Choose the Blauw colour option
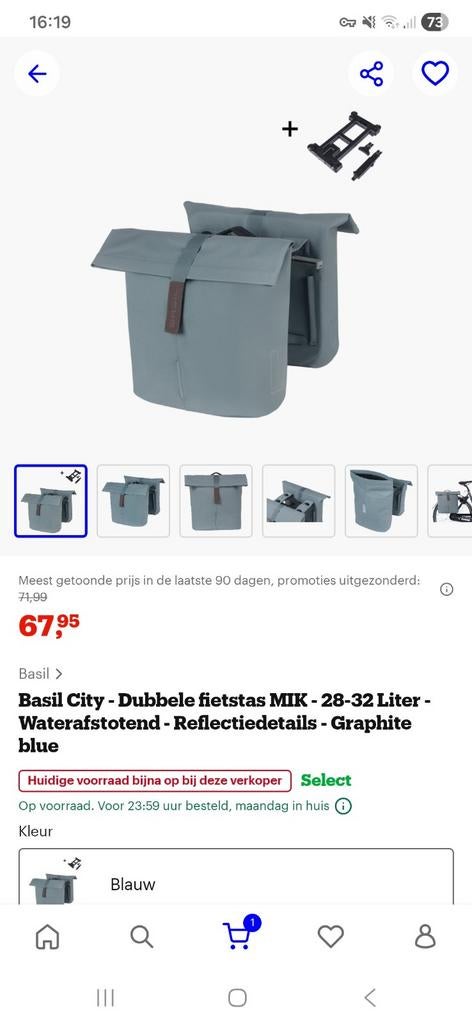472x1024 pixels. point(236,876)
